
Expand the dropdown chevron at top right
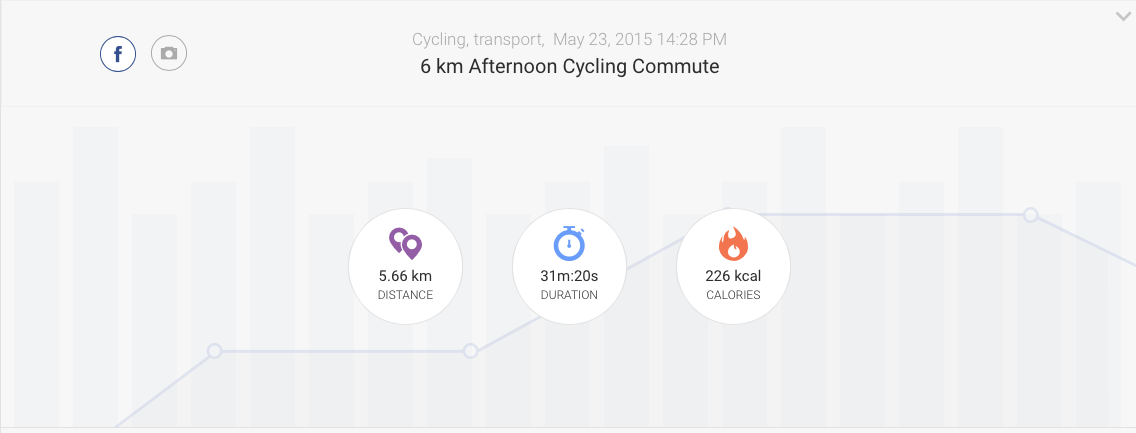(x=1123, y=17)
